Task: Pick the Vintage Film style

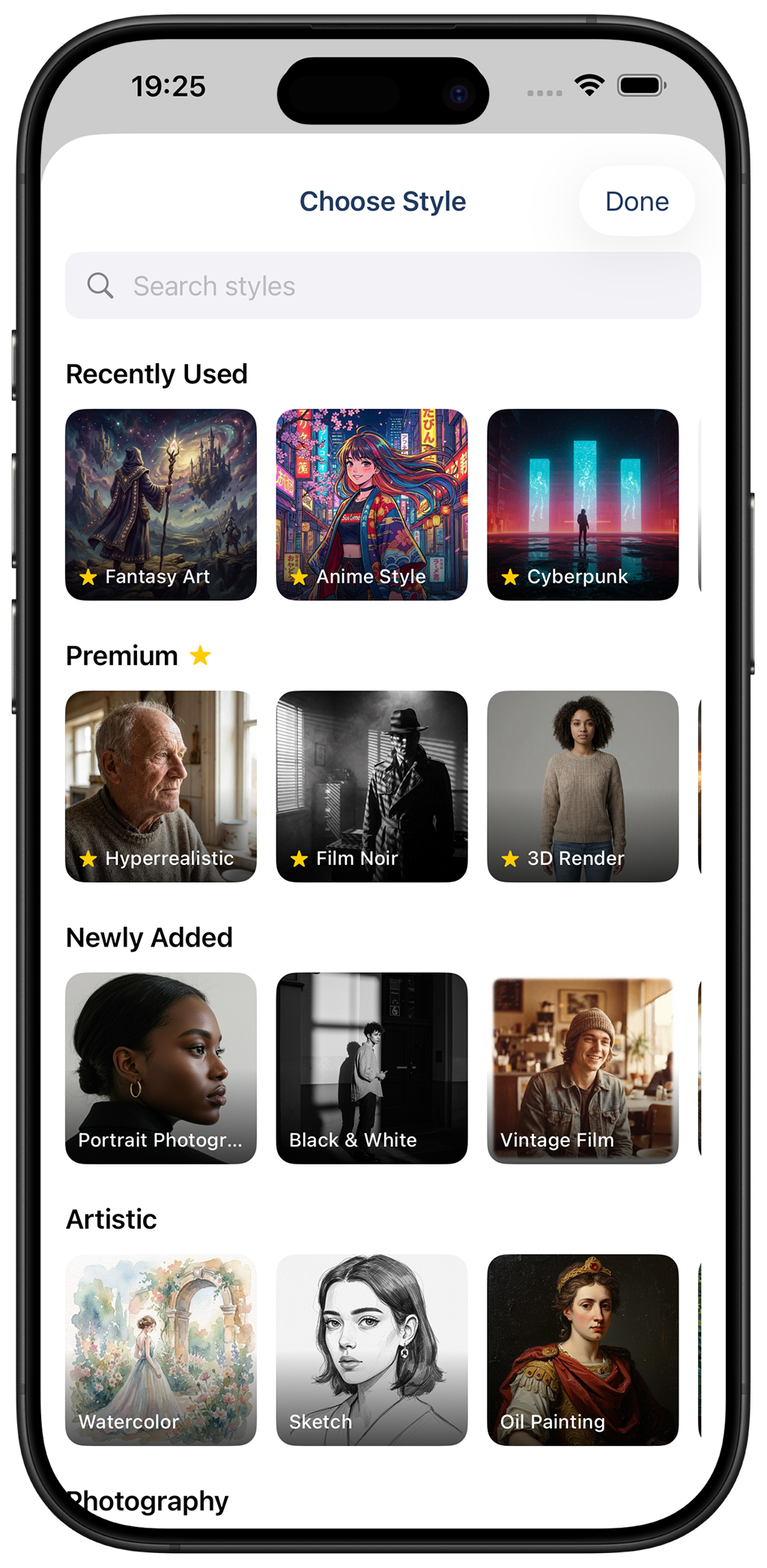Action: tap(582, 1067)
